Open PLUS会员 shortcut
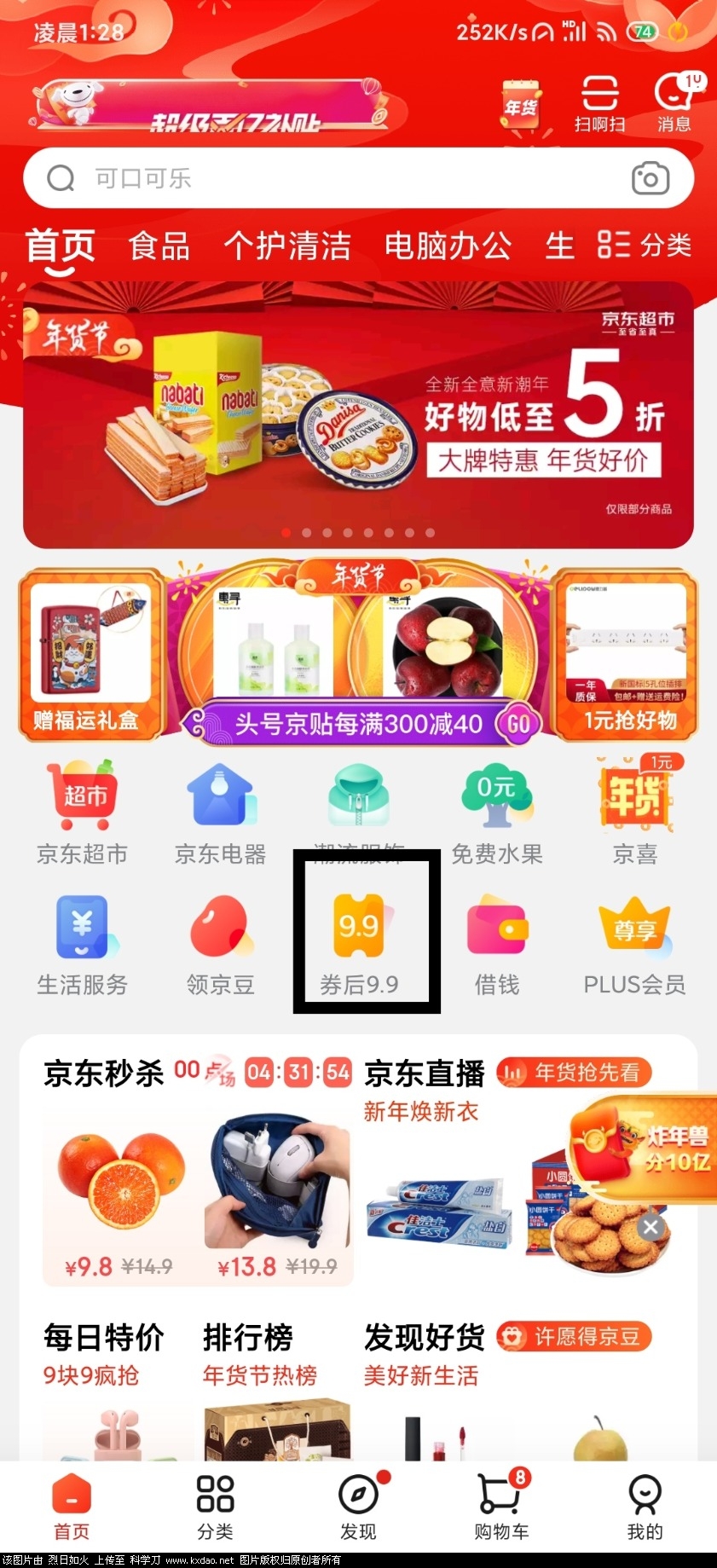 635,945
